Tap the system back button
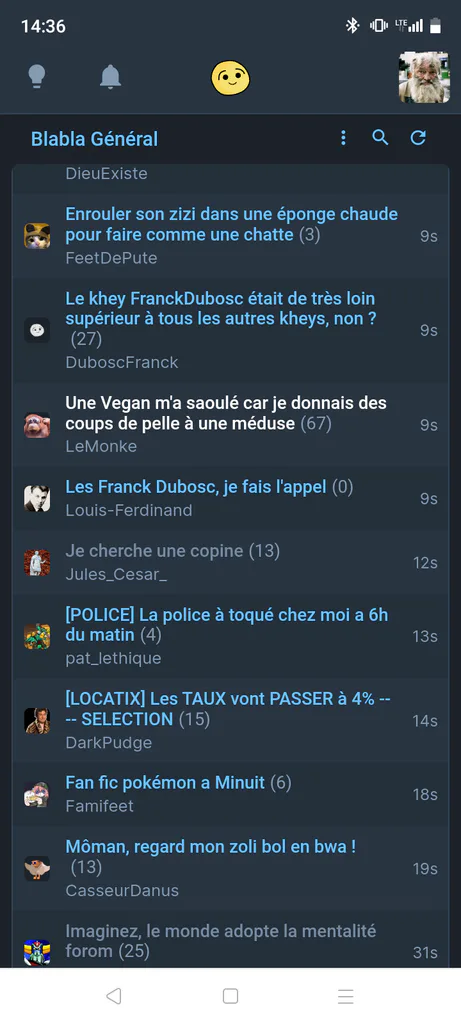 [x=114, y=996]
